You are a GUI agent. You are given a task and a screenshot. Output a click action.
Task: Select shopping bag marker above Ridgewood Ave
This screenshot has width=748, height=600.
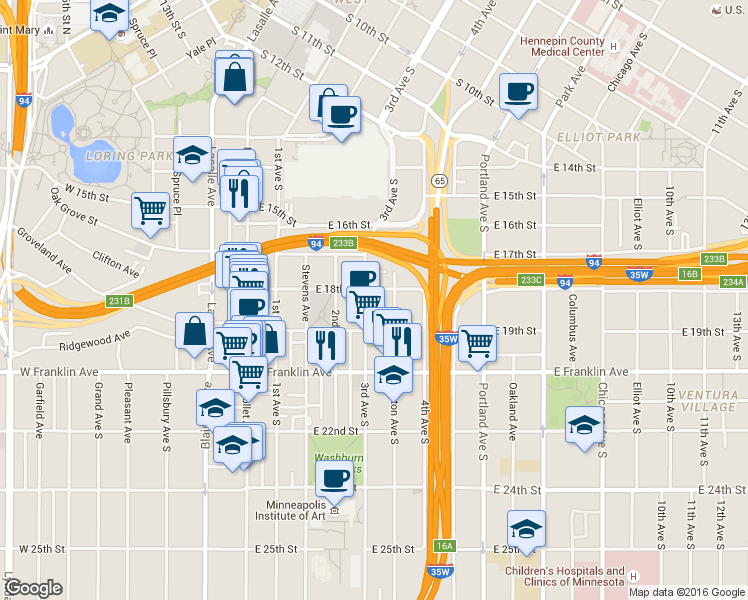[x=194, y=333]
